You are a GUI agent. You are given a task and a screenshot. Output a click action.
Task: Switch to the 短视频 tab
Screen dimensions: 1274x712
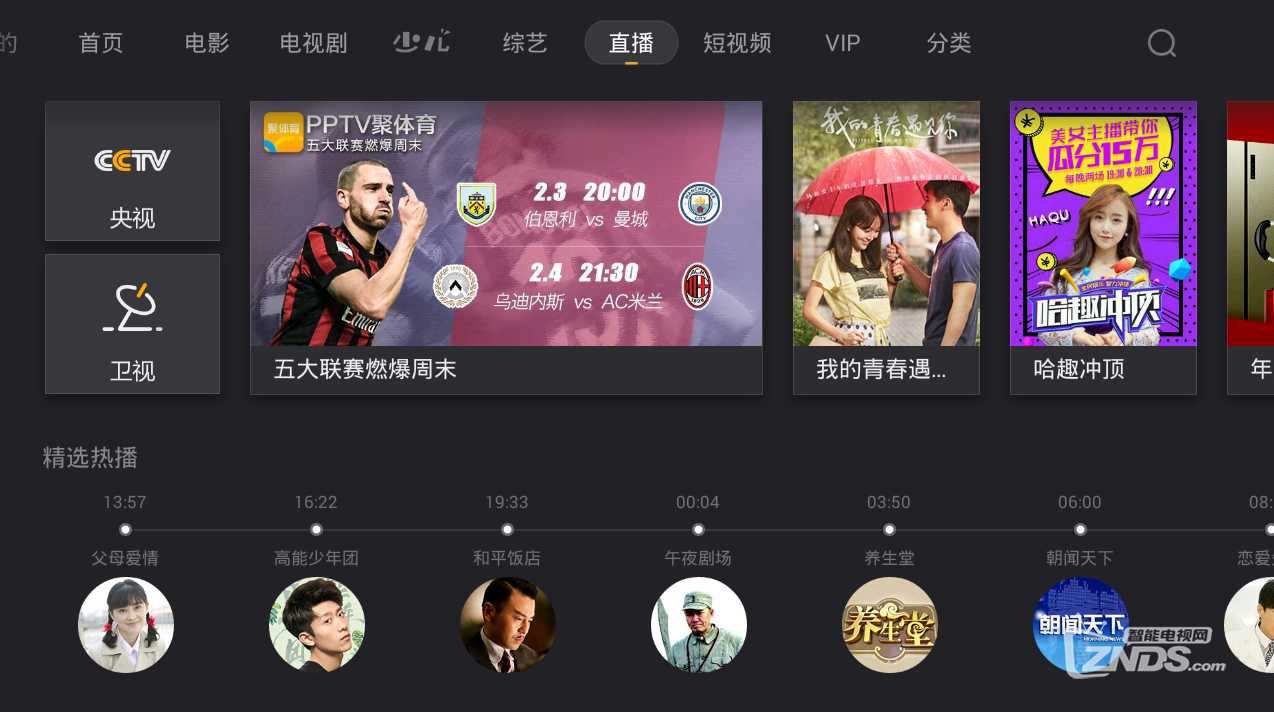click(x=737, y=43)
